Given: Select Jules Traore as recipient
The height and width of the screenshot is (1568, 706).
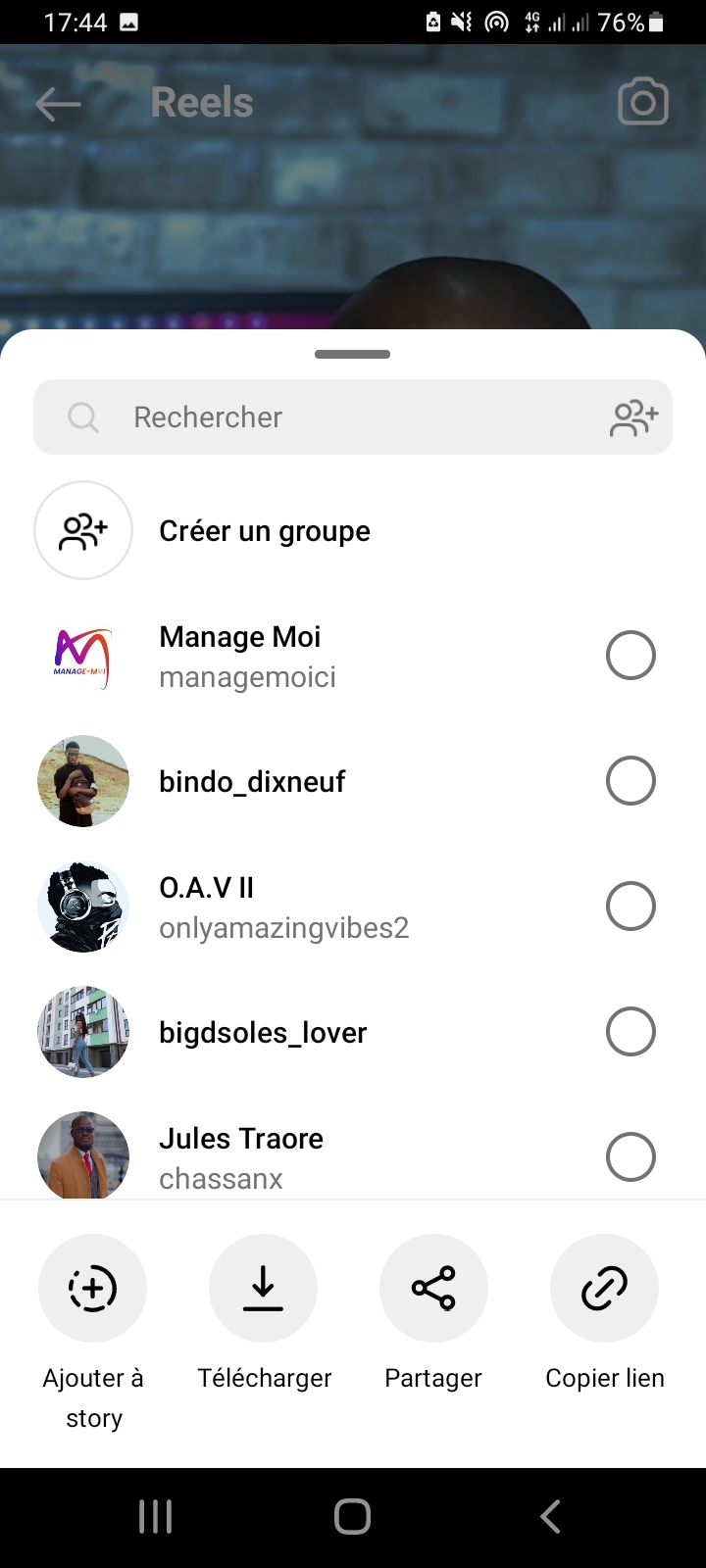Looking at the screenshot, I should coord(630,1157).
